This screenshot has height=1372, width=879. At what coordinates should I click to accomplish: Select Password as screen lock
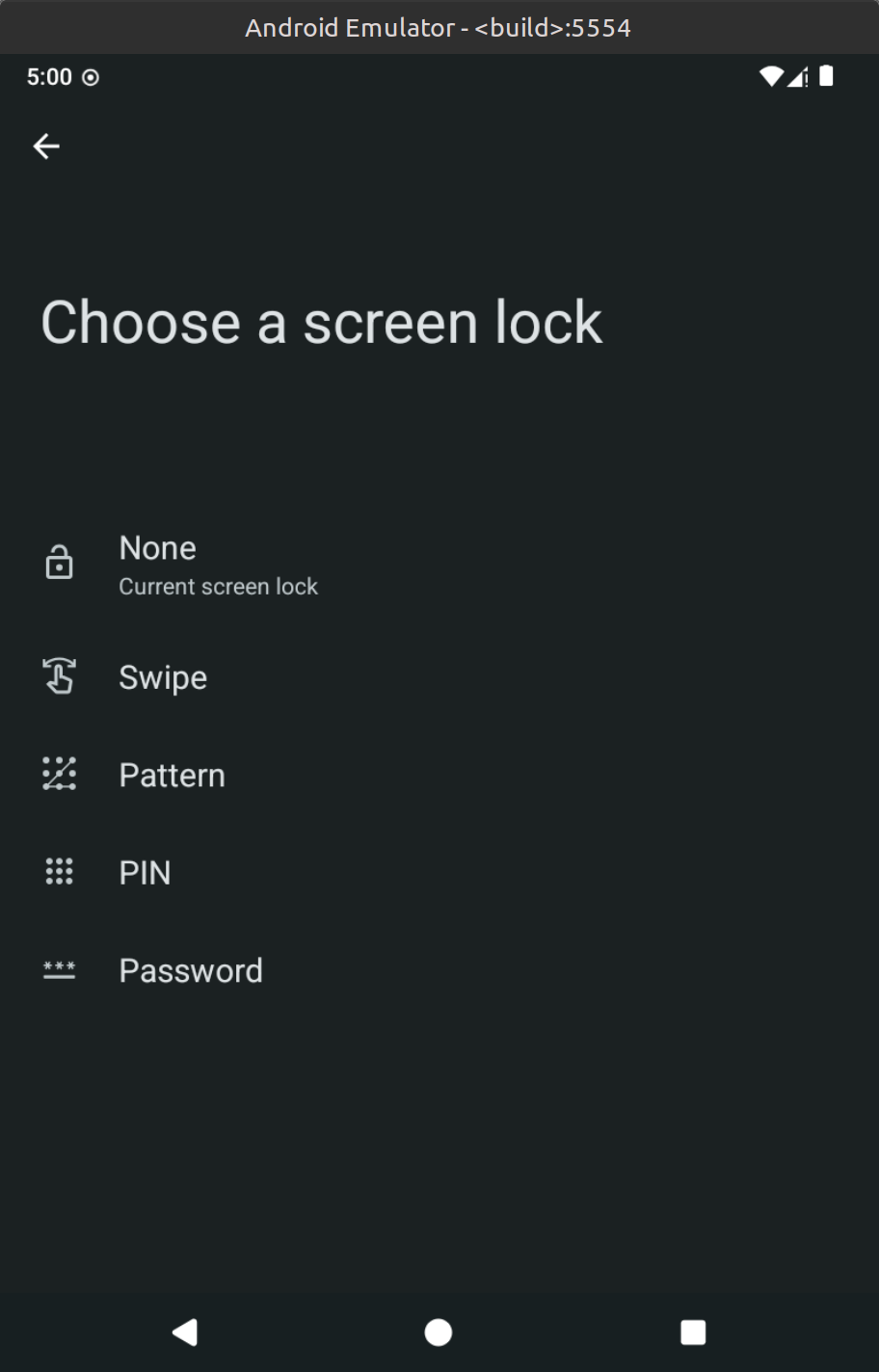pos(191,970)
